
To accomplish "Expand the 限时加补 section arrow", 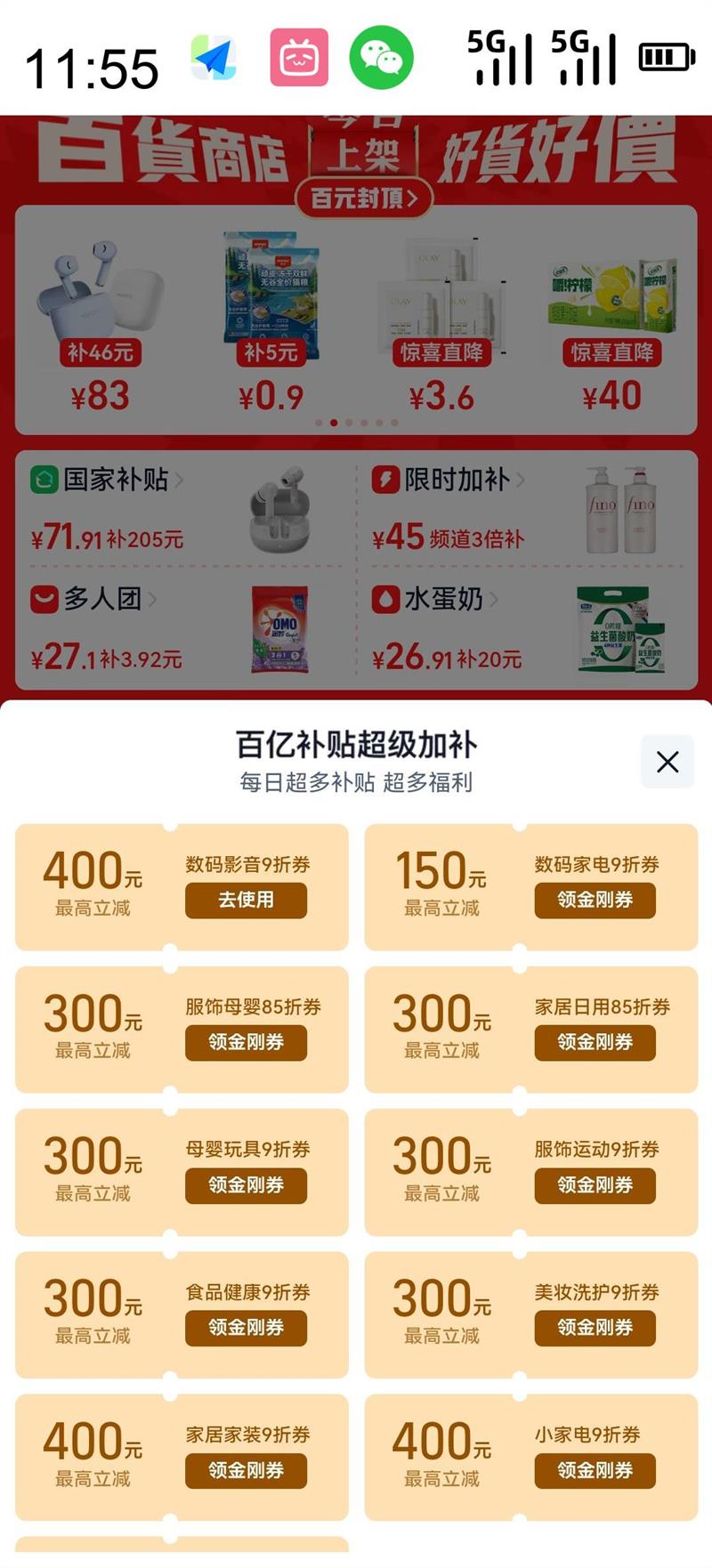I will (x=521, y=481).
